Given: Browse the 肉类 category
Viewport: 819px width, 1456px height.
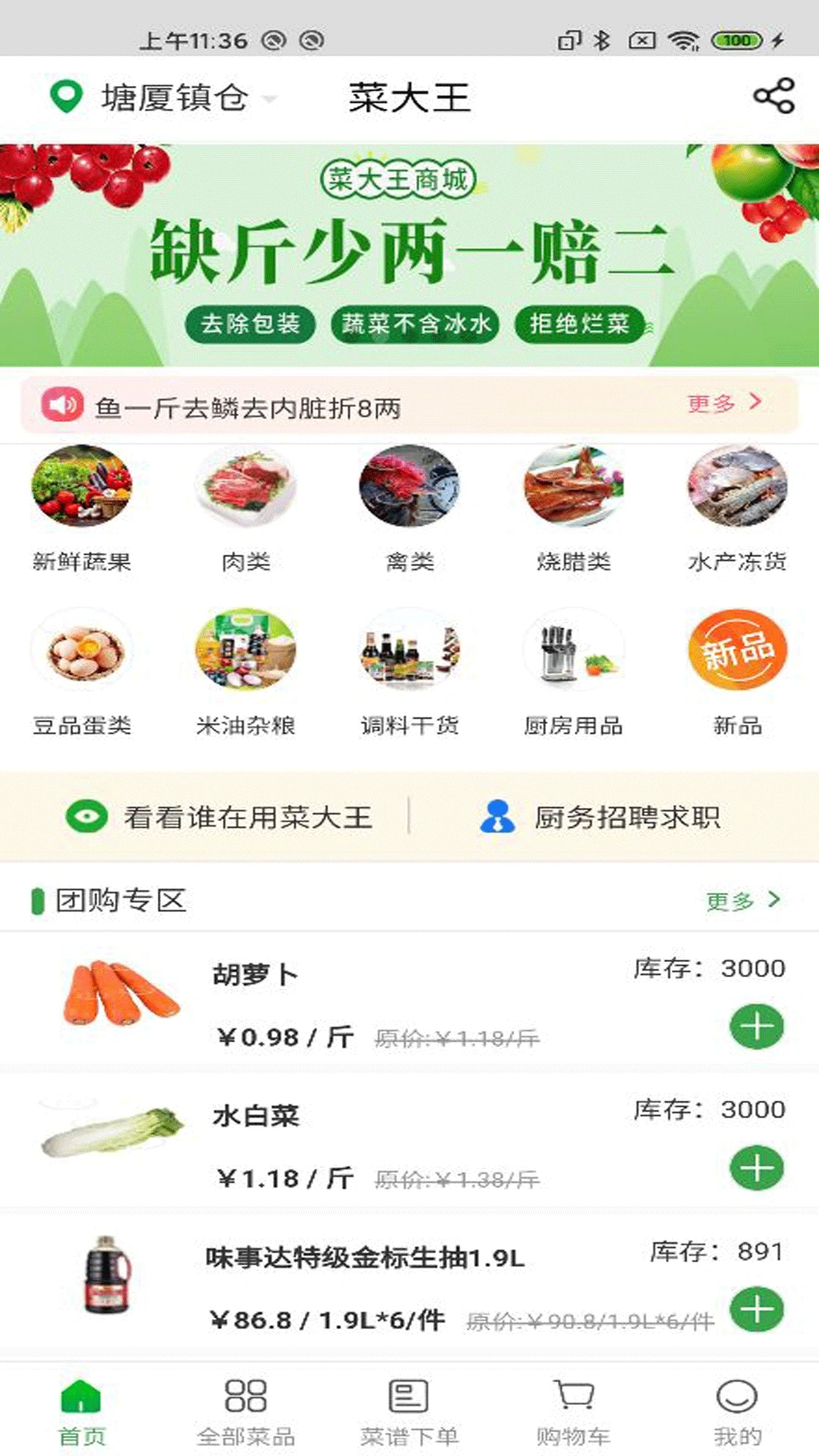Looking at the screenshot, I should (246, 508).
